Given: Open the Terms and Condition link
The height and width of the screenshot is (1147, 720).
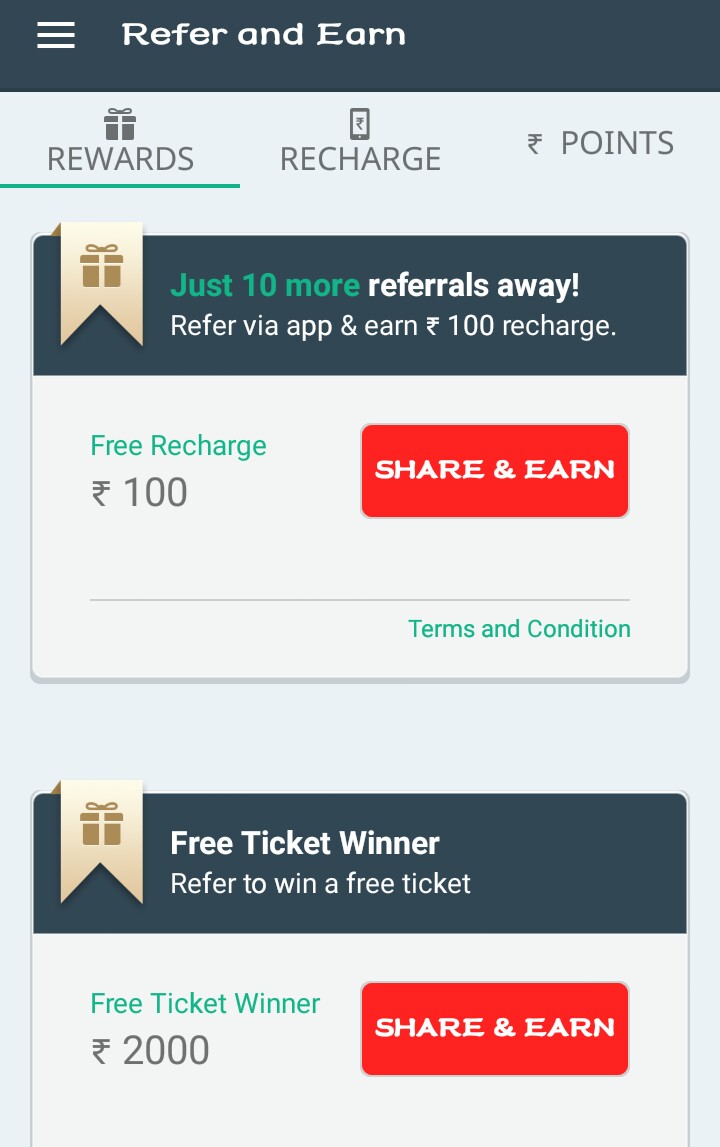Looking at the screenshot, I should (x=519, y=629).
